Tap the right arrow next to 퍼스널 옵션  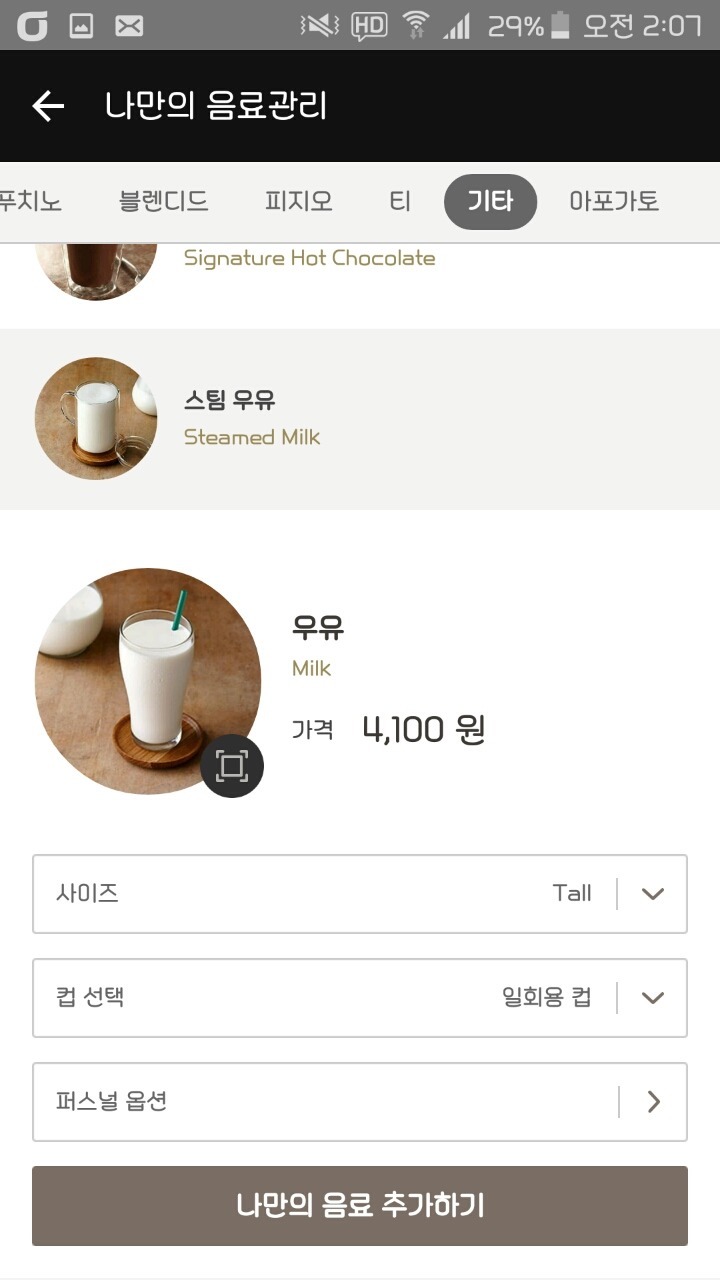655,1102
